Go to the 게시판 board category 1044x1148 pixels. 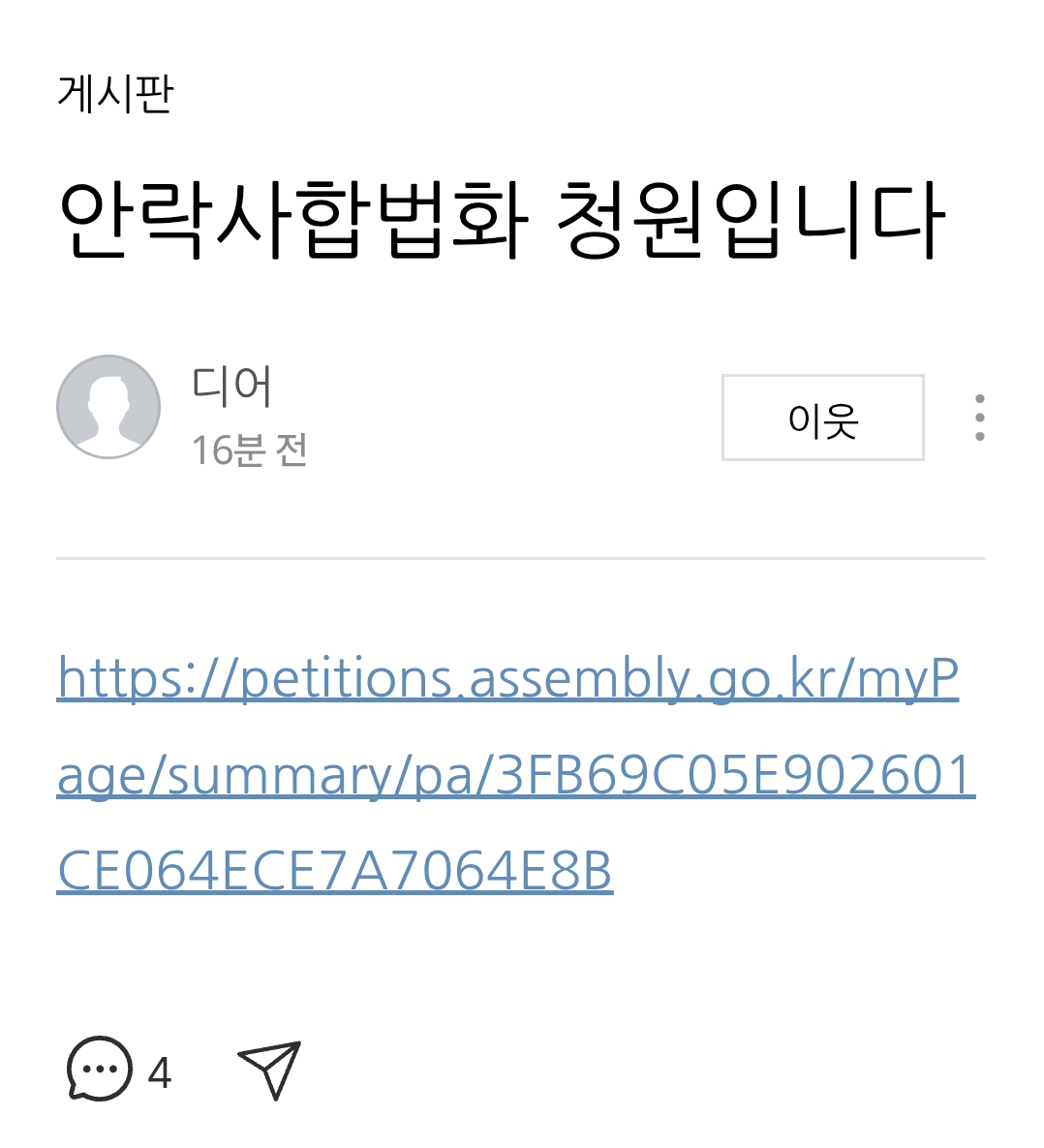(115, 94)
